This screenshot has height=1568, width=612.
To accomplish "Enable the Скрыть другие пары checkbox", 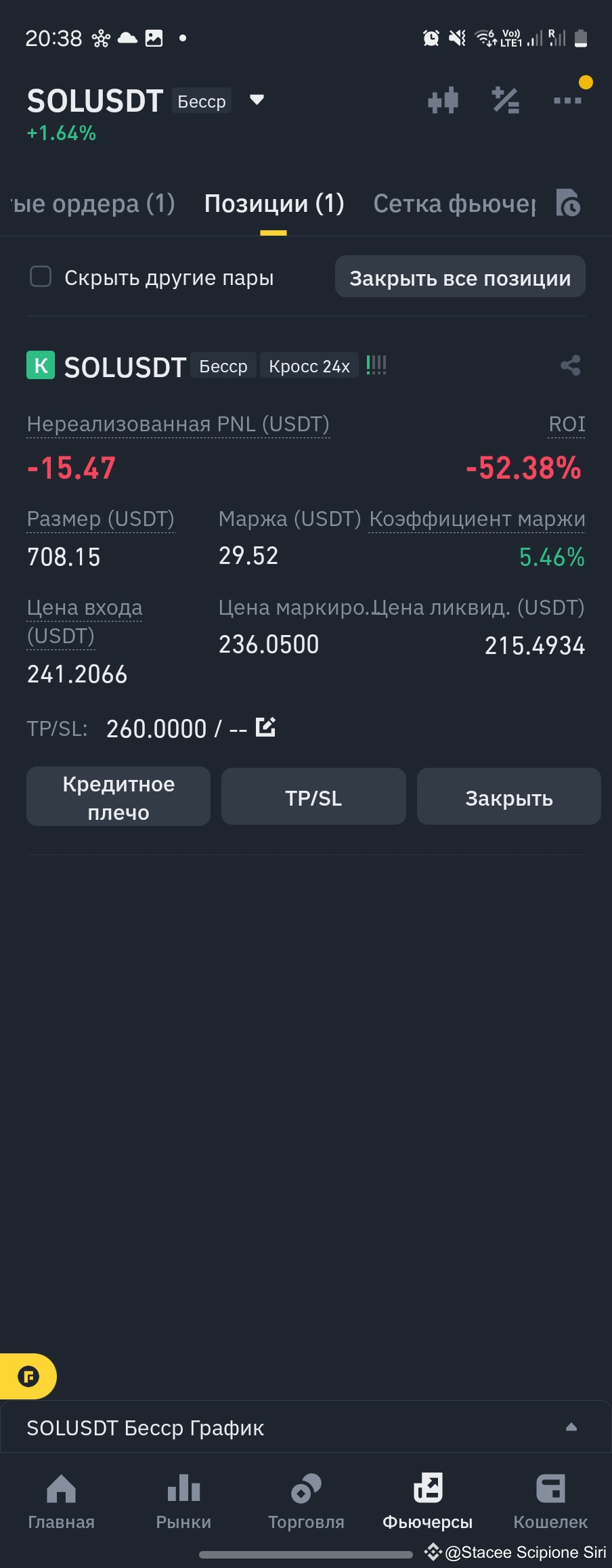I will 40,276.
